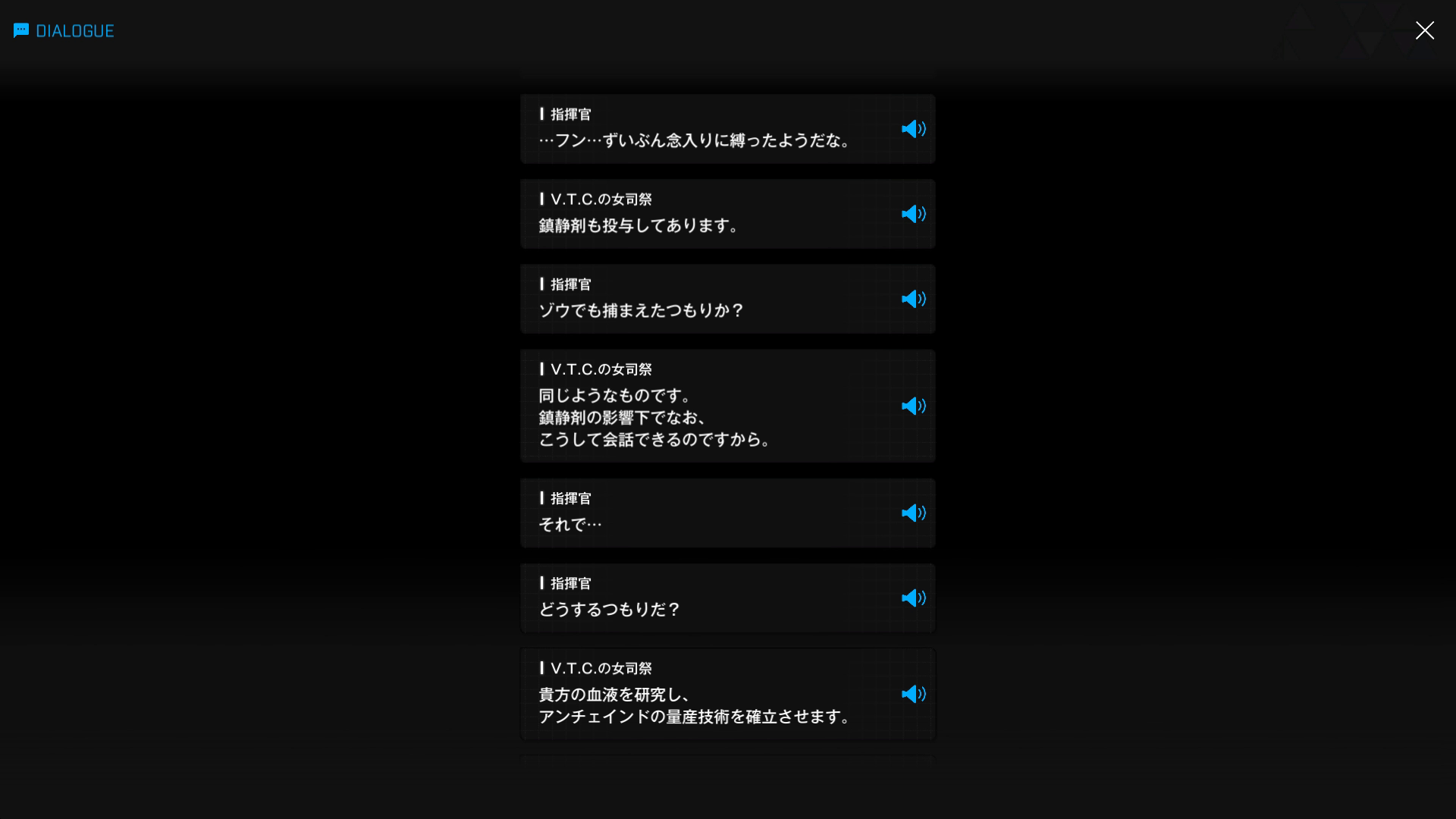Play voice for 同じようなものです line
This screenshot has width=1456, height=819.
tap(913, 406)
